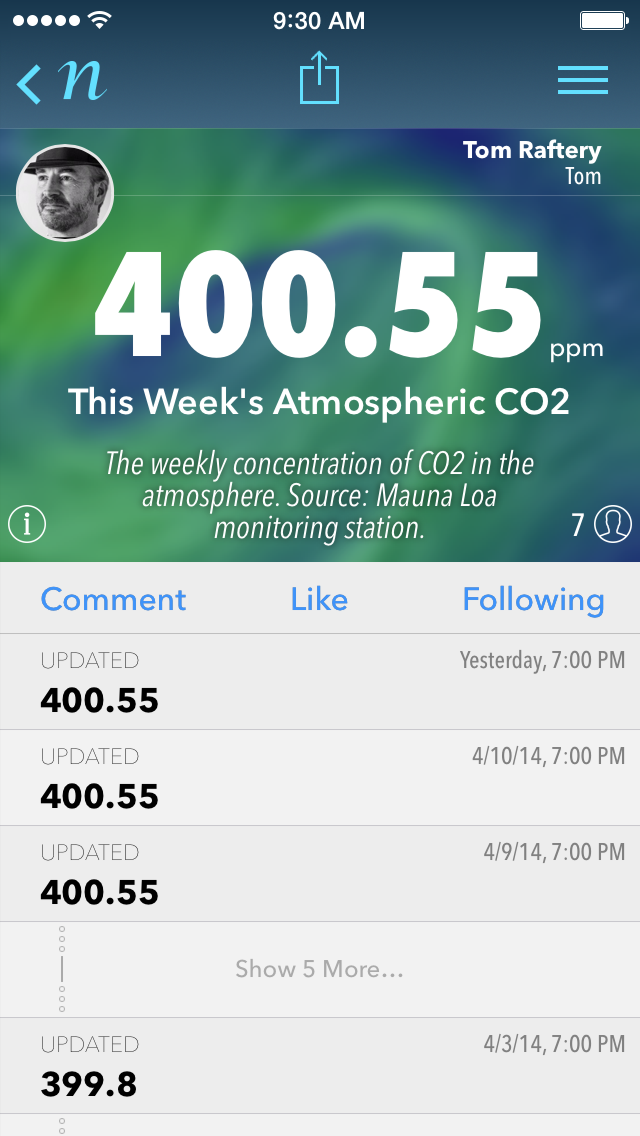Share this CO2 number

click(320, 80)
